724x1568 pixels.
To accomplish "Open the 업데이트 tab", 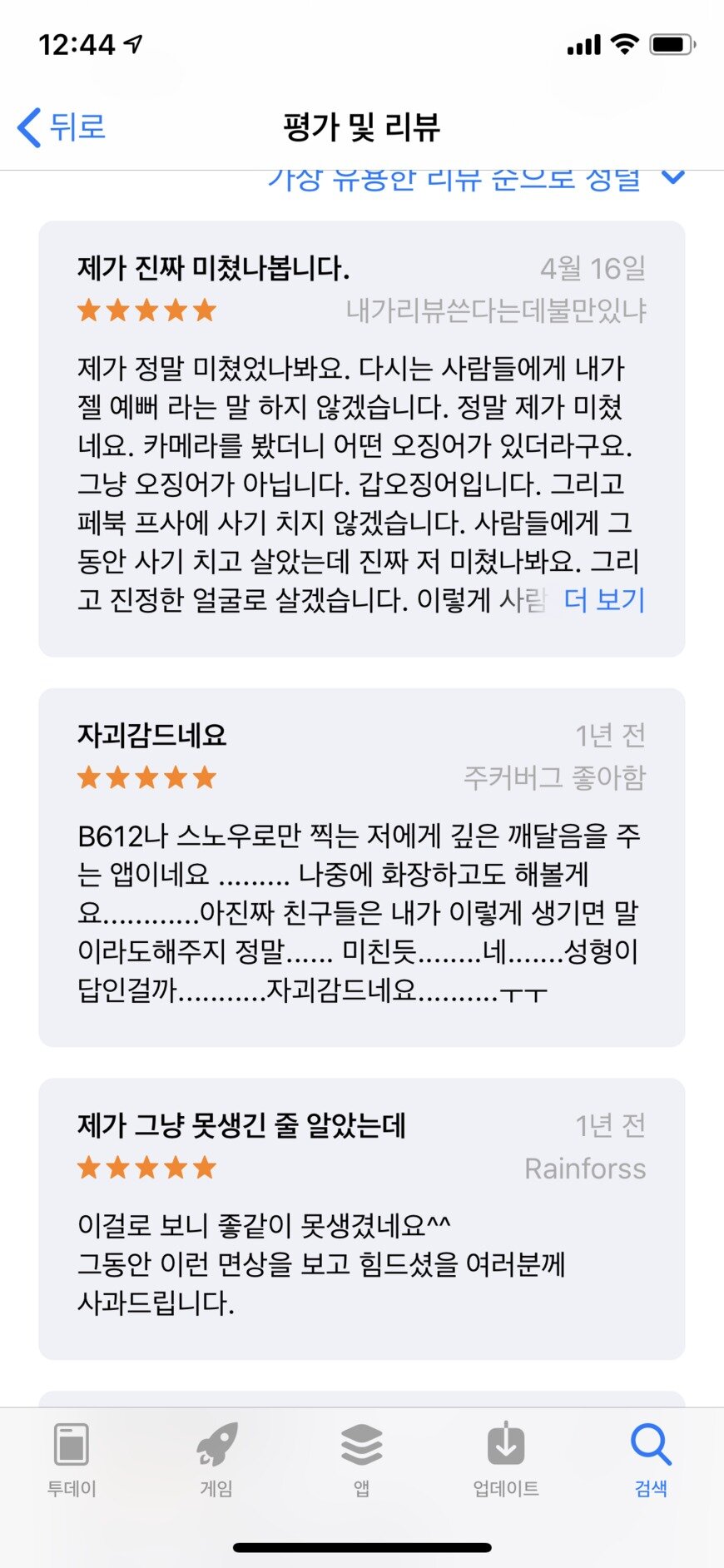I will click(x=506, y=1457).
